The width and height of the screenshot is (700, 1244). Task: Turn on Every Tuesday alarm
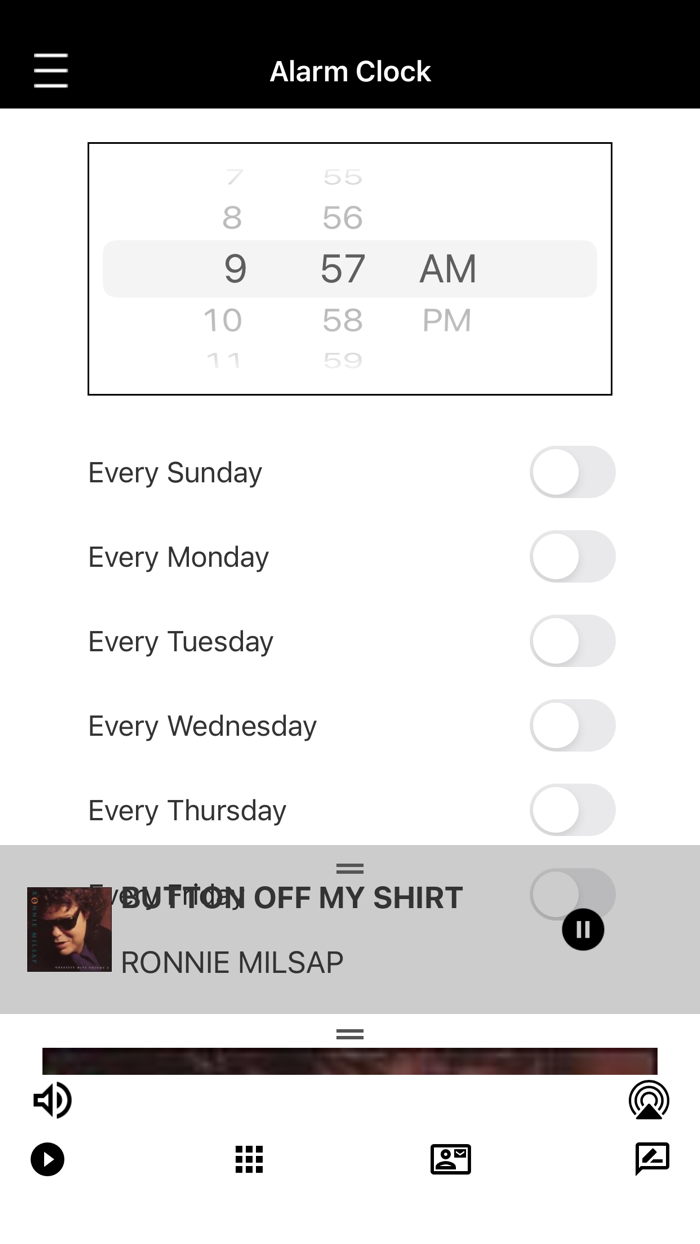point(572,641)
